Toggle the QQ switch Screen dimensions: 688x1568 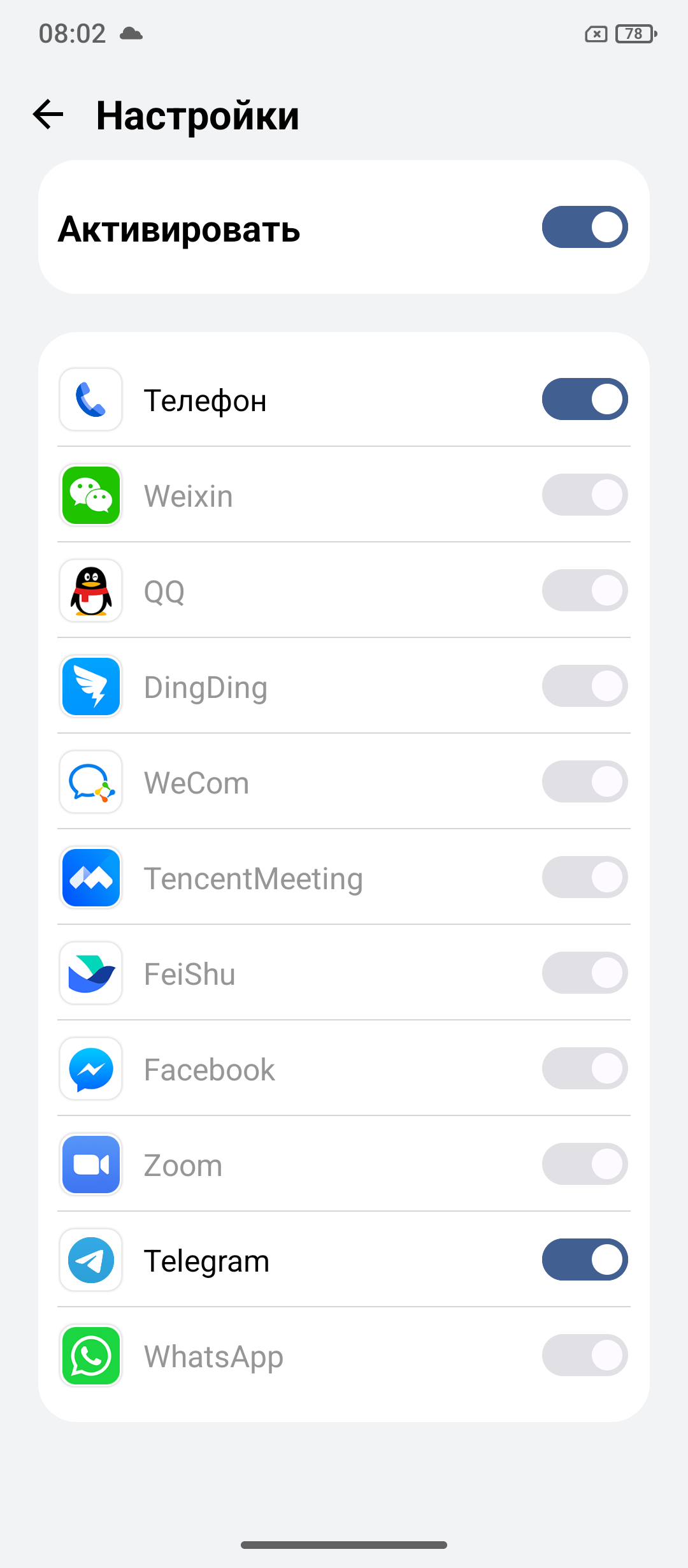click(584, 590)
